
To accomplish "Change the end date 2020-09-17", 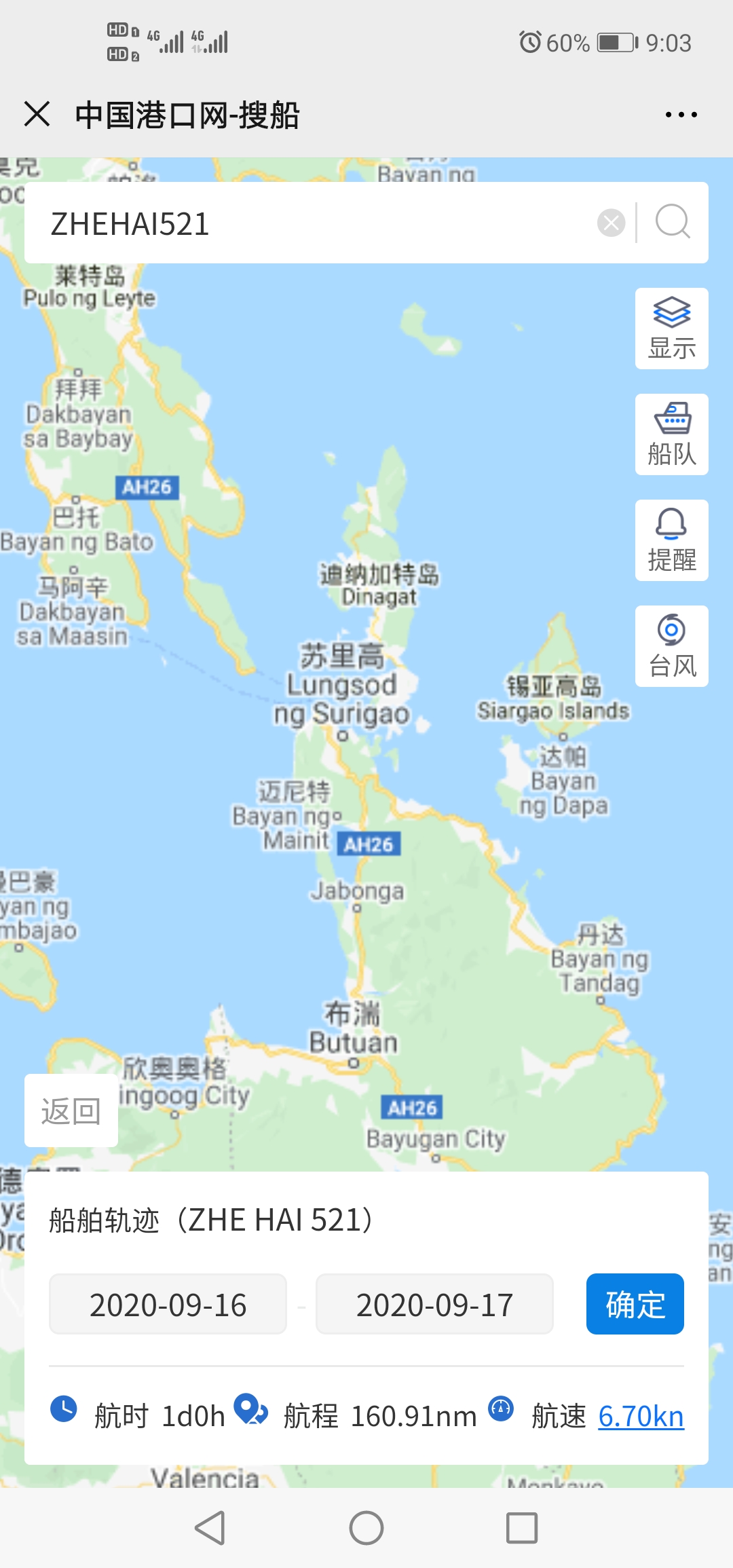I will click(x=434, y=1304).
